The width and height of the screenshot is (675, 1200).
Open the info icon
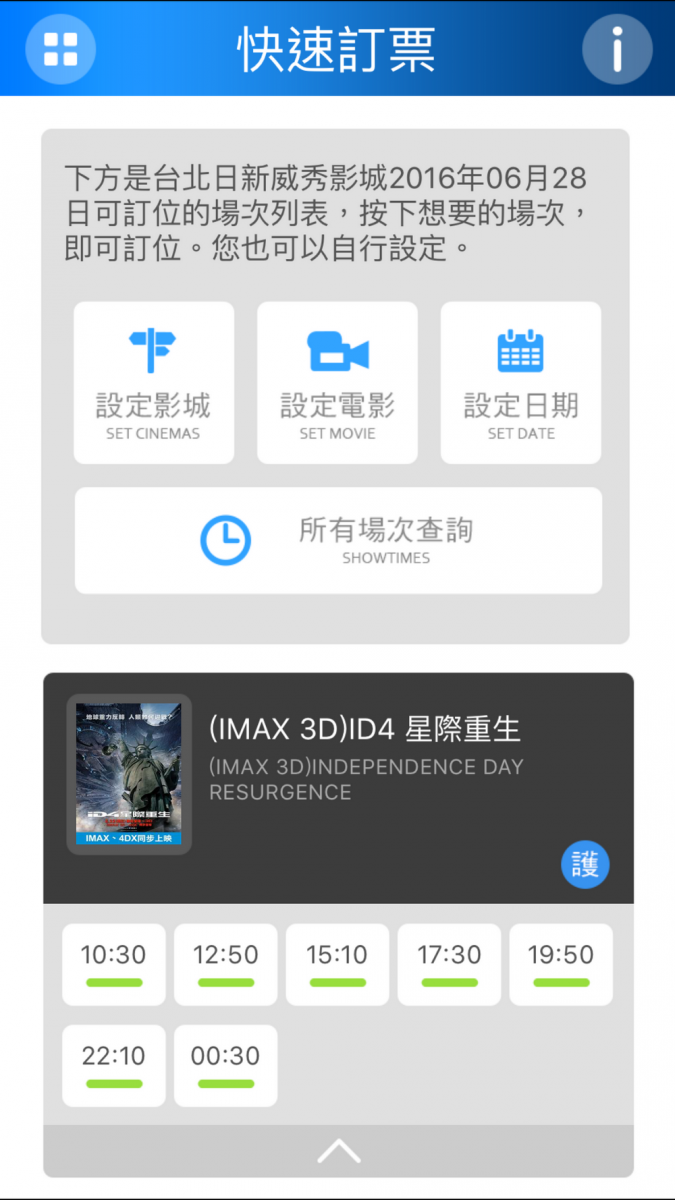(616, 48)
